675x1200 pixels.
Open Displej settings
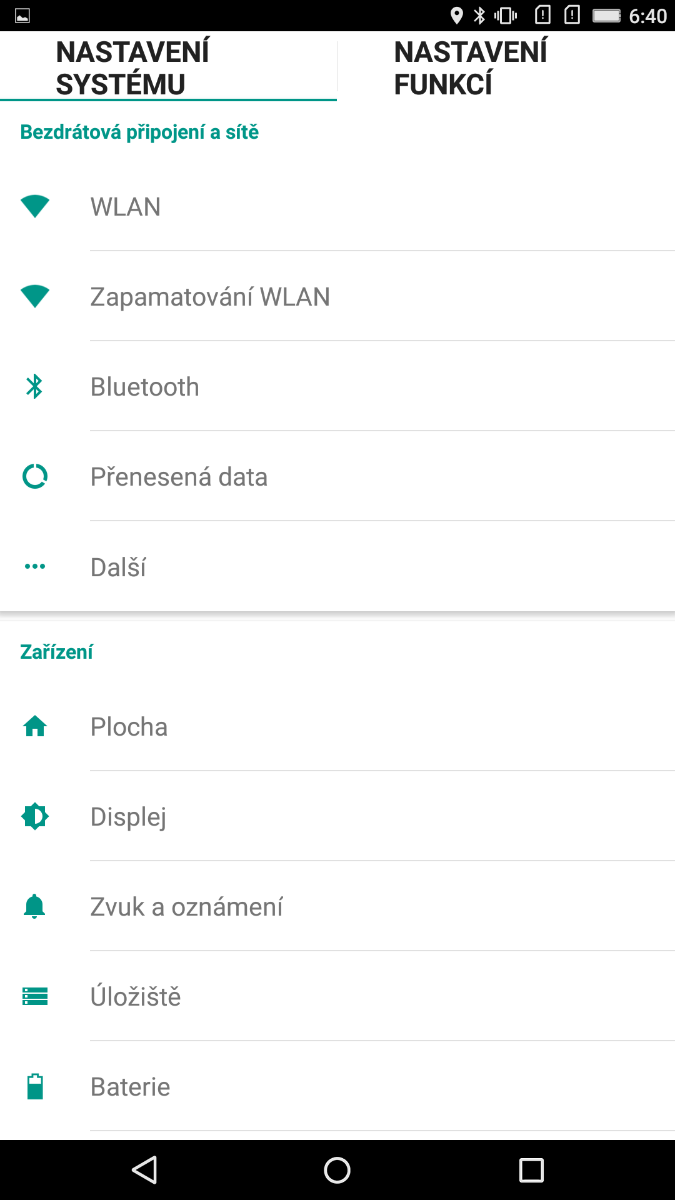click(x=128, y=817)
